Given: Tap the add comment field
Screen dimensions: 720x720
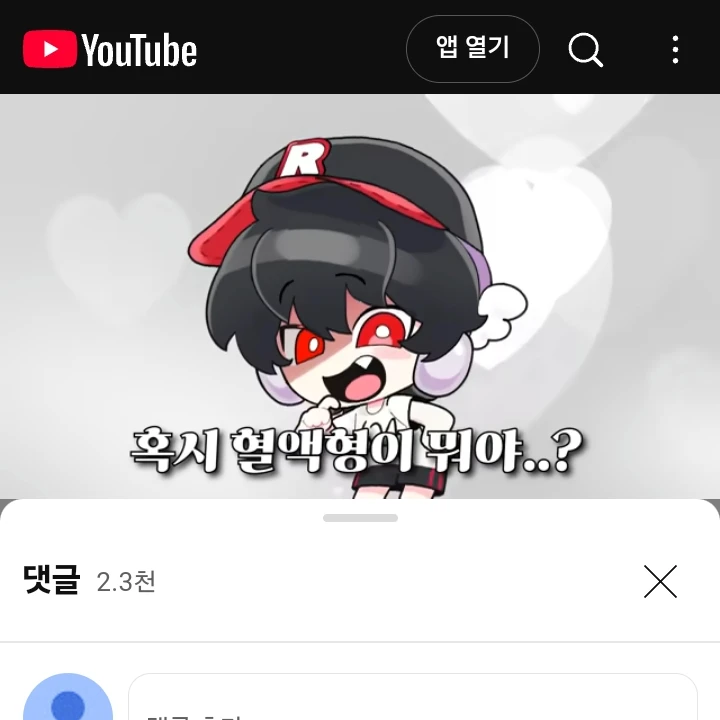Looking at the screenshot, I should tap(412, 702).
